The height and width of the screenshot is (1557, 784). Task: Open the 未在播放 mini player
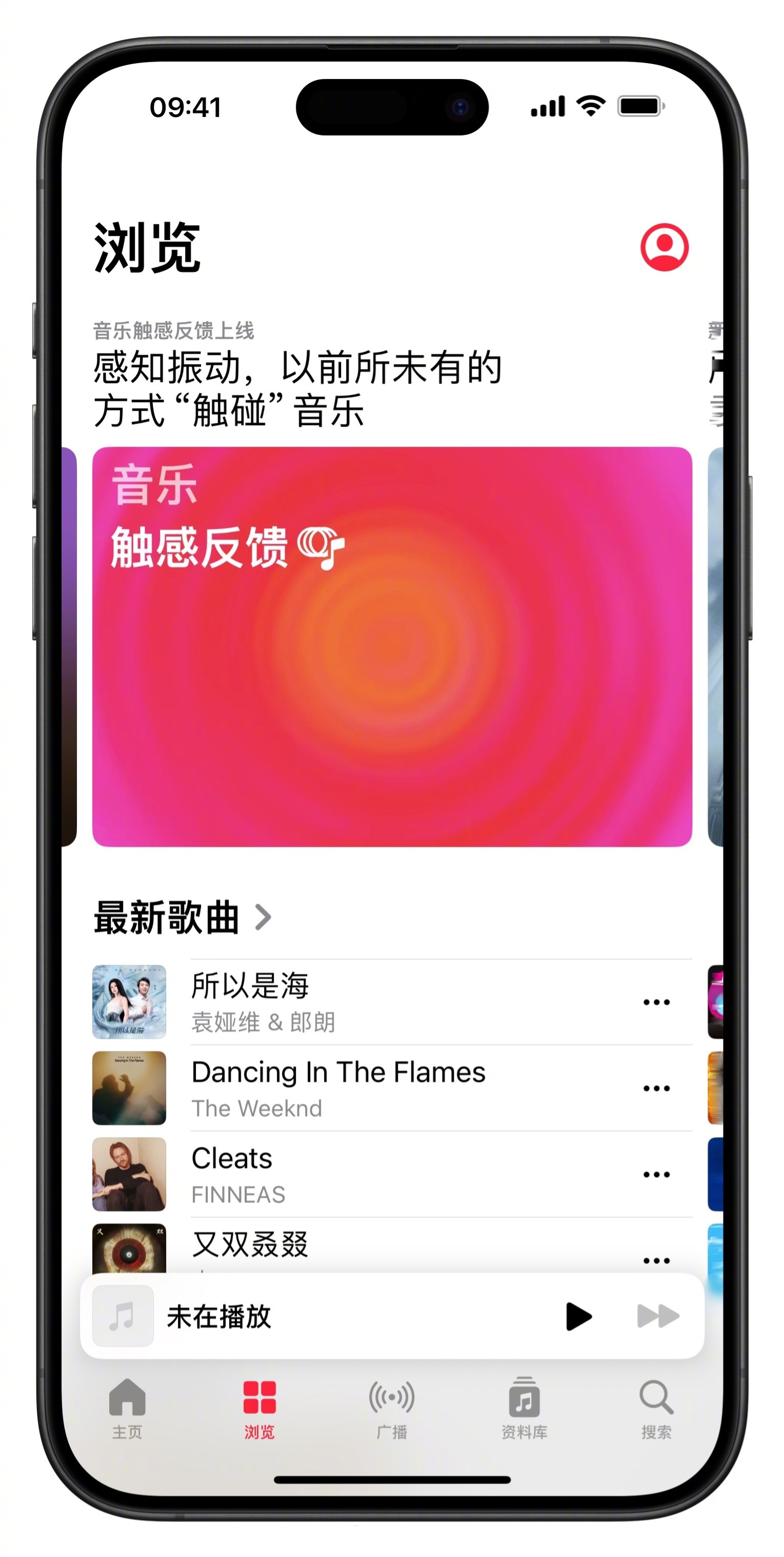coord(302,1316)
